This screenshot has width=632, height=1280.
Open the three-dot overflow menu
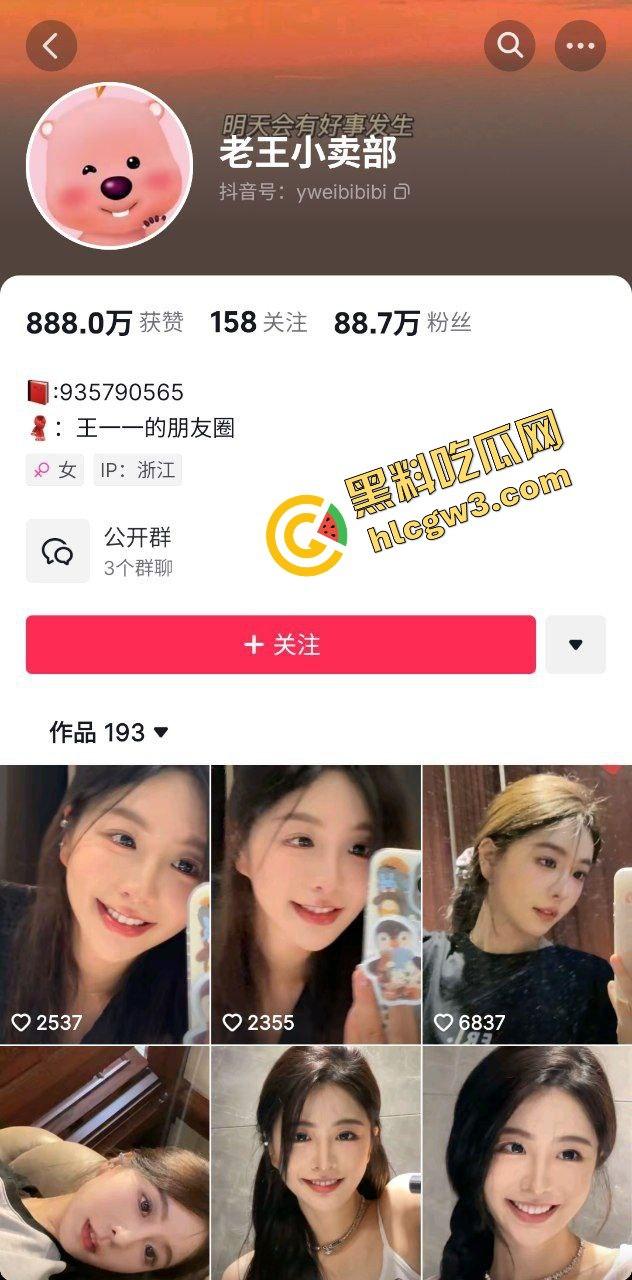[x=580, y=46]
